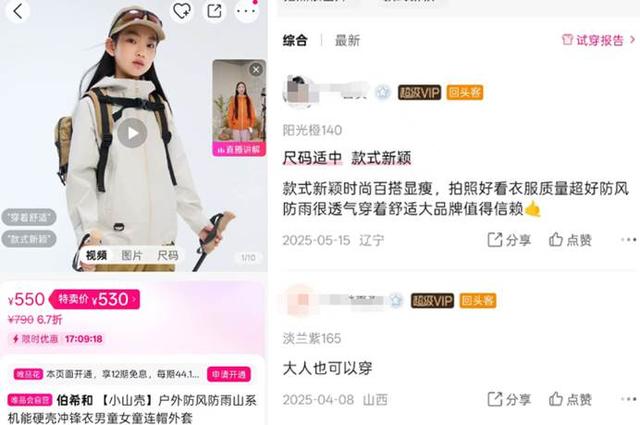Select the 综合 review sorting
640x425 pixels.
[x=295, y=41]
